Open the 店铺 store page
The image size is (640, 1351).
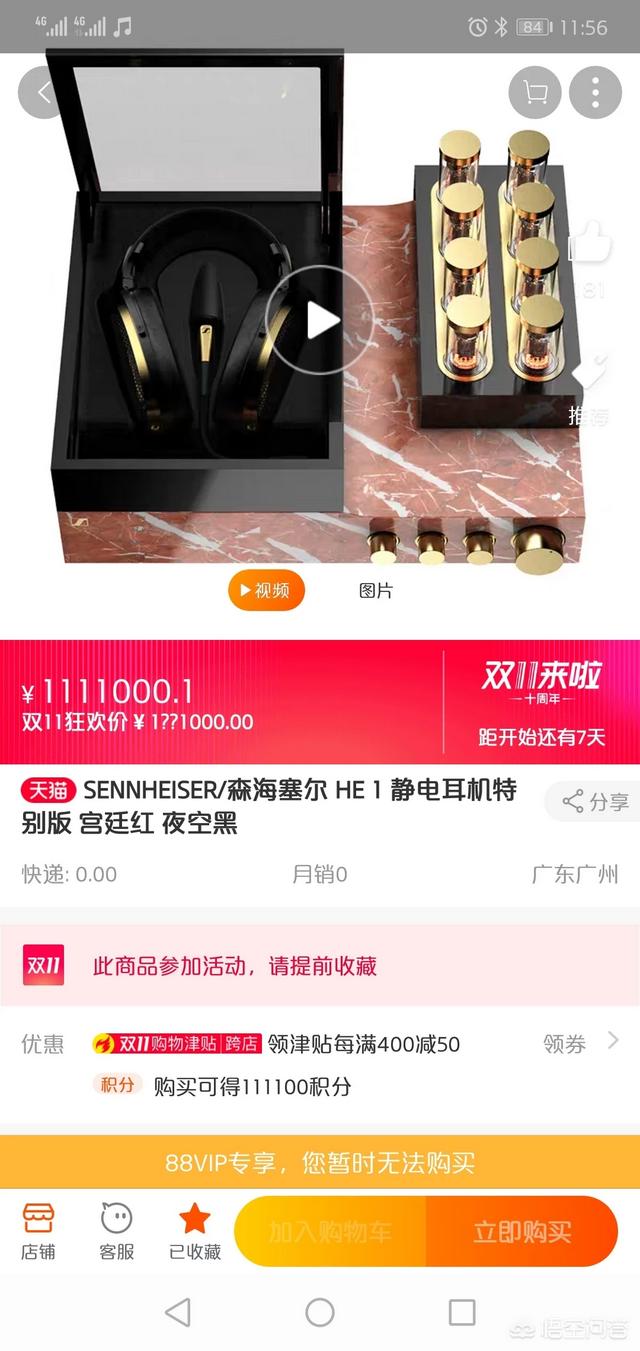[38, 1231]
